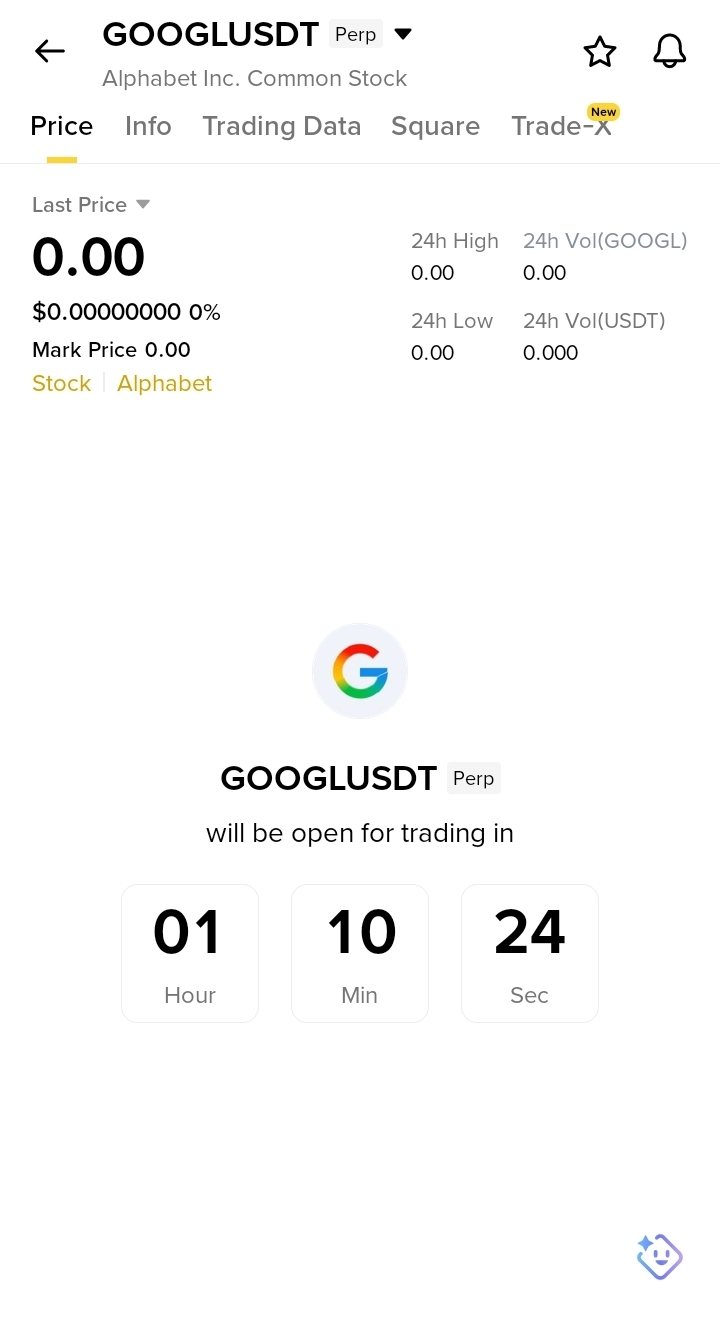Launch the AI assistant floating button
720x1339 pixels.
coord(659,1257)
